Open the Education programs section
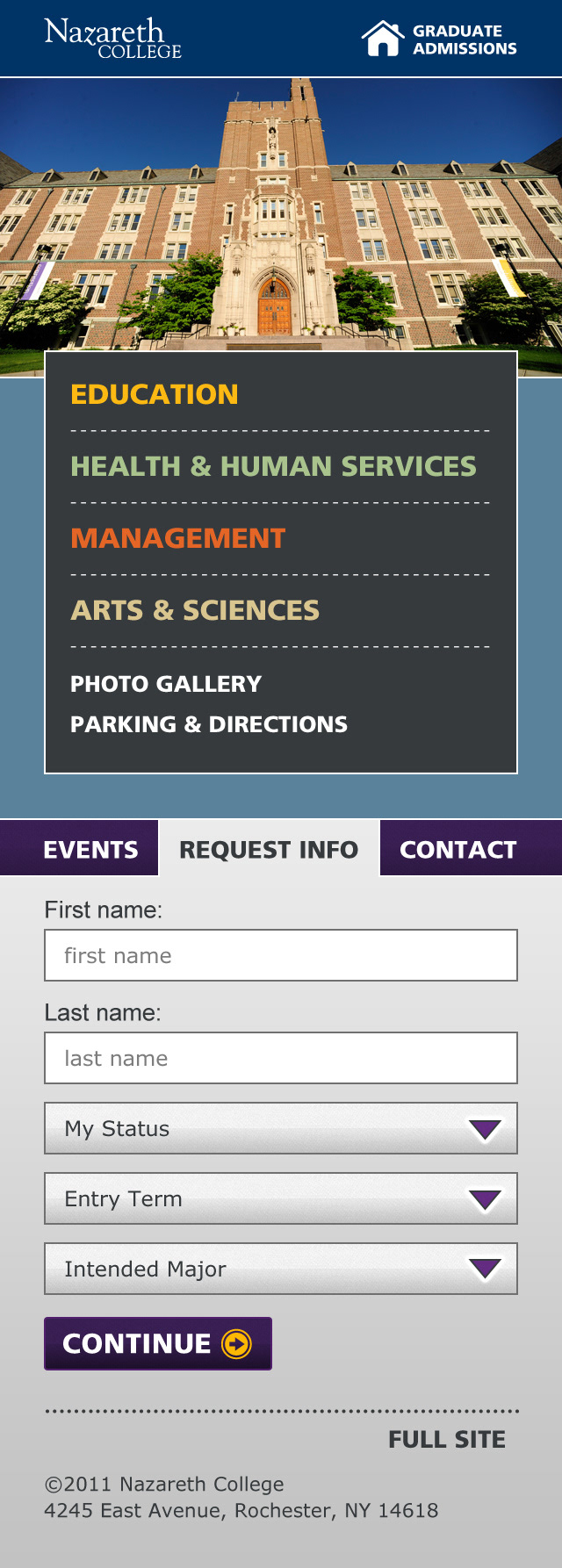 155,394
